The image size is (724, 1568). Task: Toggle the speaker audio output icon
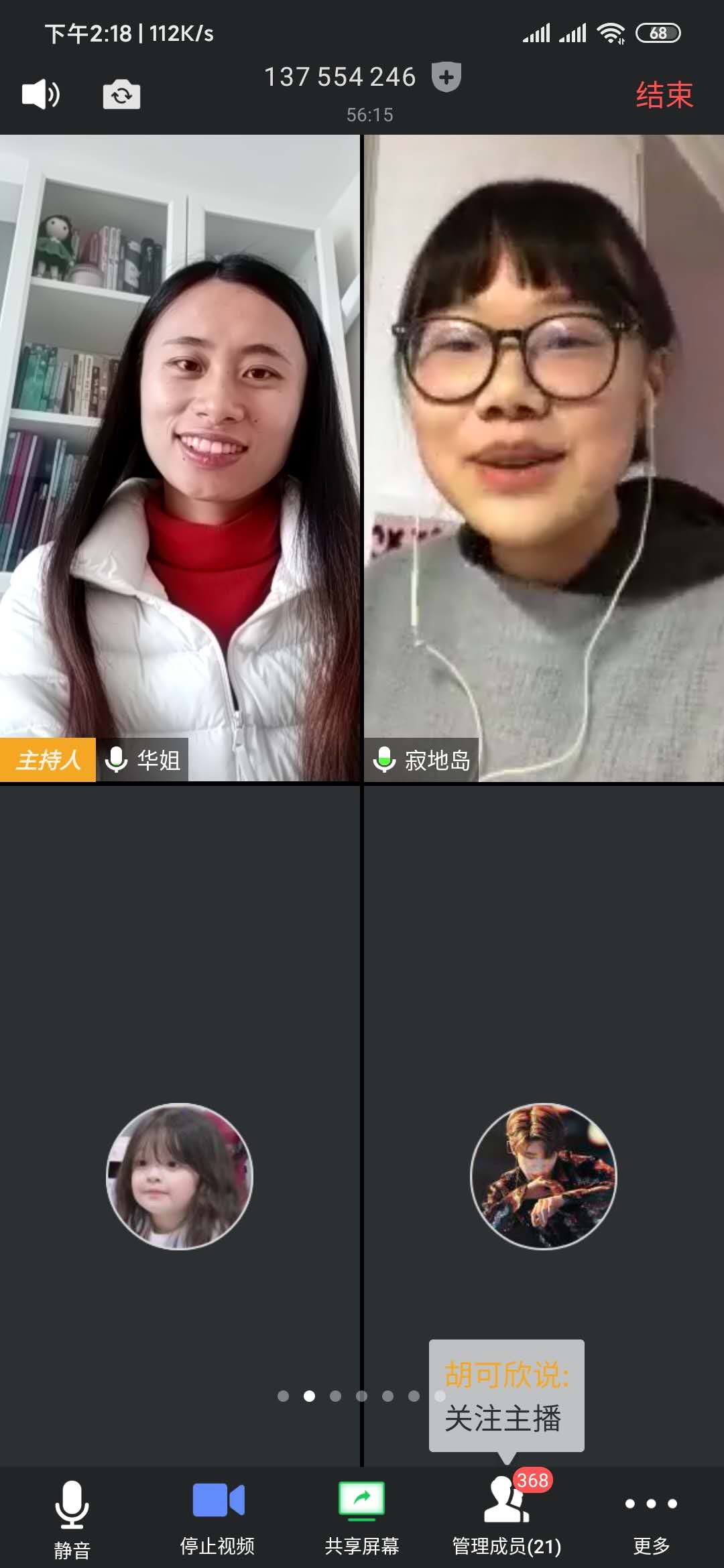(41, 94)
